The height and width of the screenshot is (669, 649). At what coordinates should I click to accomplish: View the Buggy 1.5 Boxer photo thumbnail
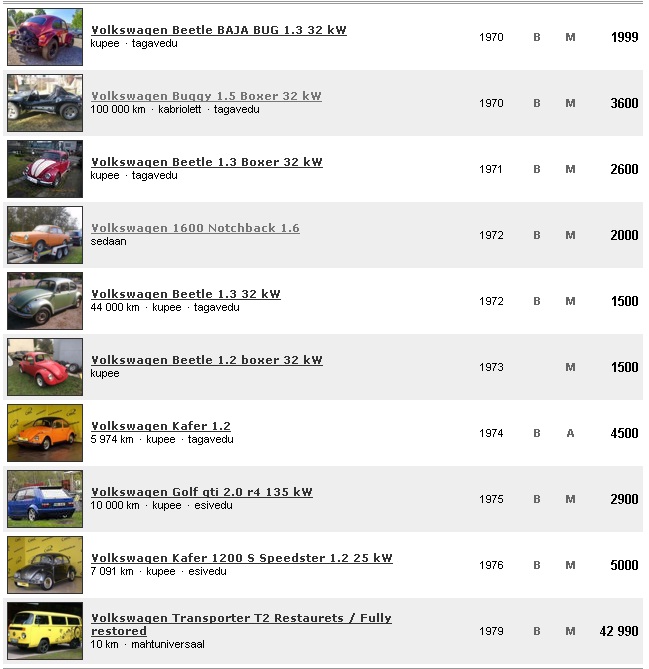(45, 103)
